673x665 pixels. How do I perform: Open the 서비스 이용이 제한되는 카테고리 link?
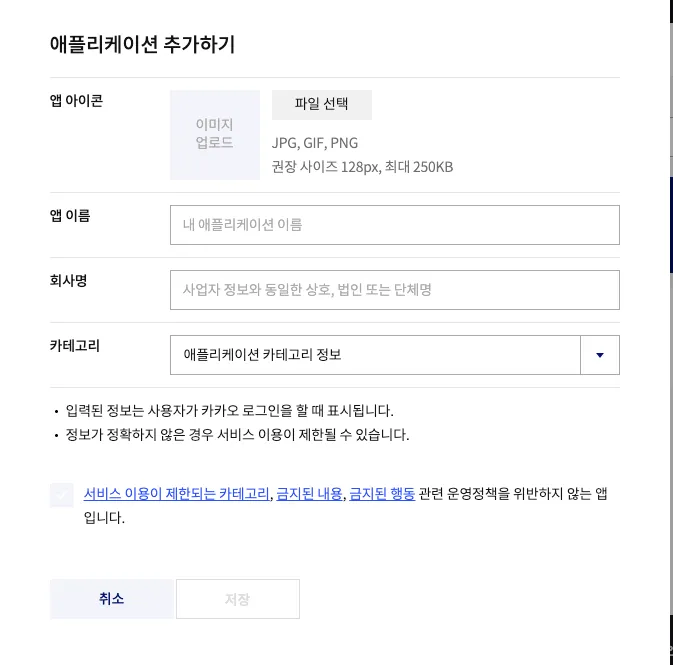pyautogui.click(x=176, y=494)
